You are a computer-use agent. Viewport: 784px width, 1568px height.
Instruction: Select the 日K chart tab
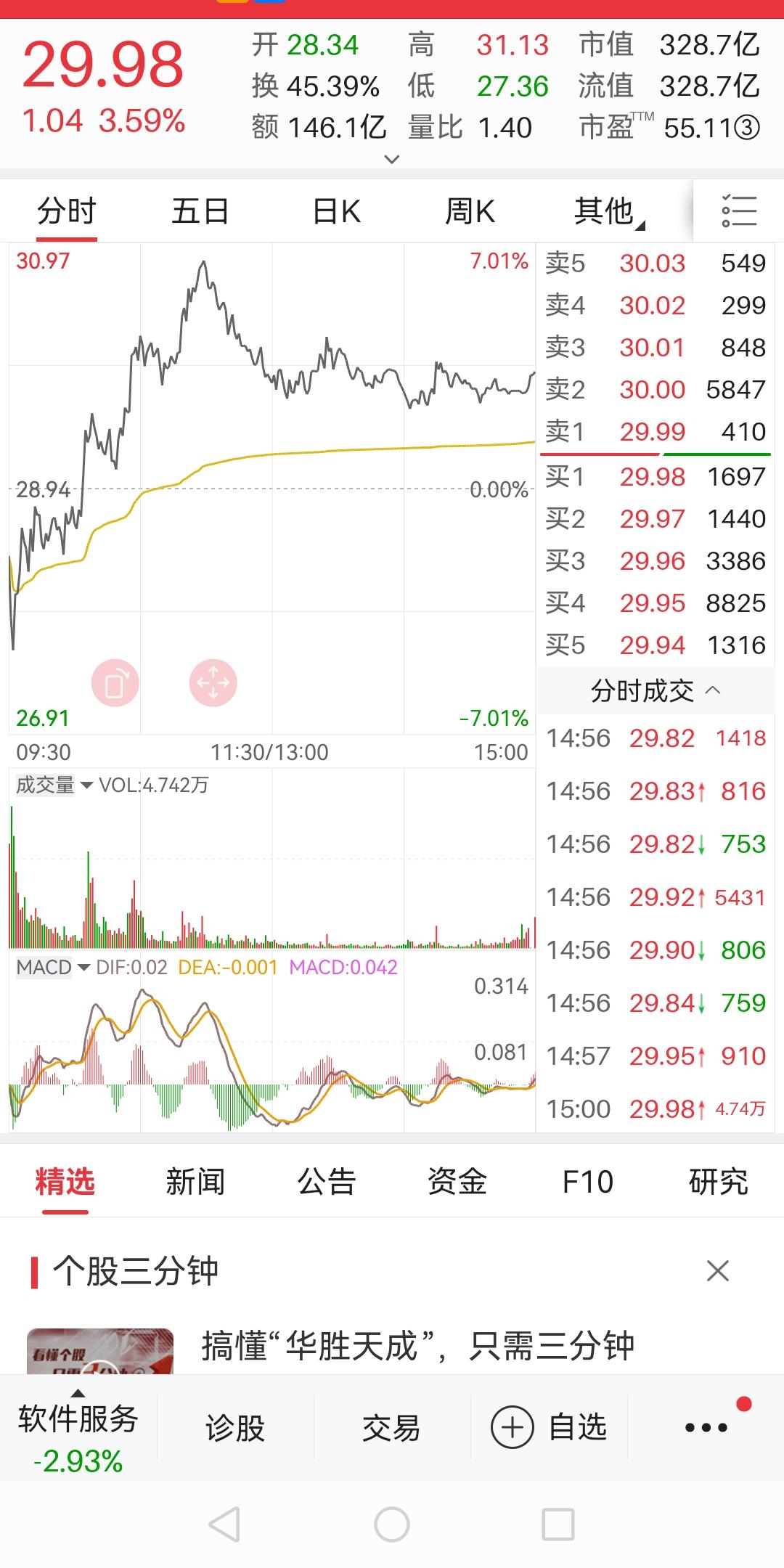pyautogui.click(x=336, y=212)
